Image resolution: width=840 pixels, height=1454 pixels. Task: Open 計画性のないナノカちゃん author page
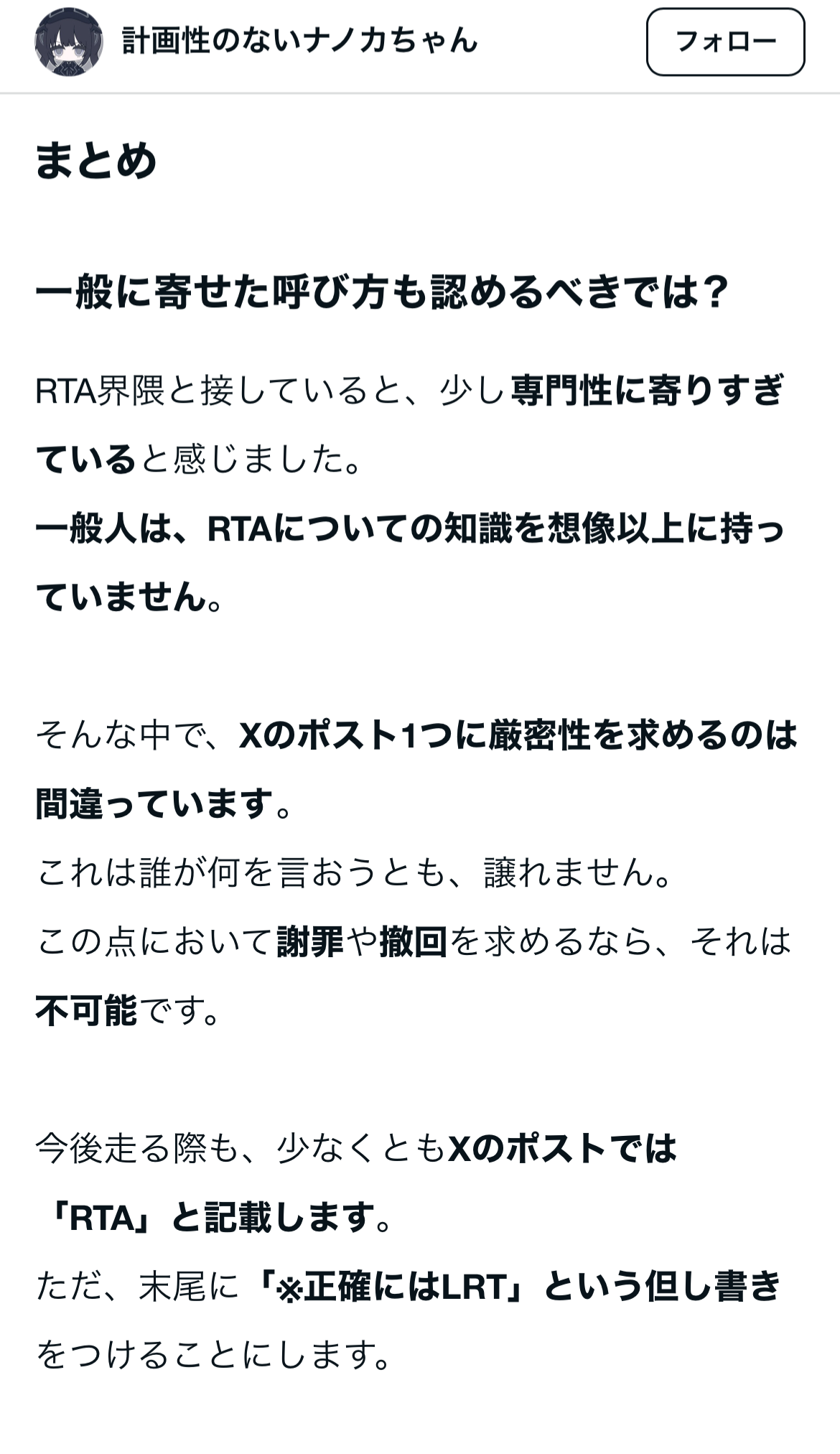click(x=299, y=41)
